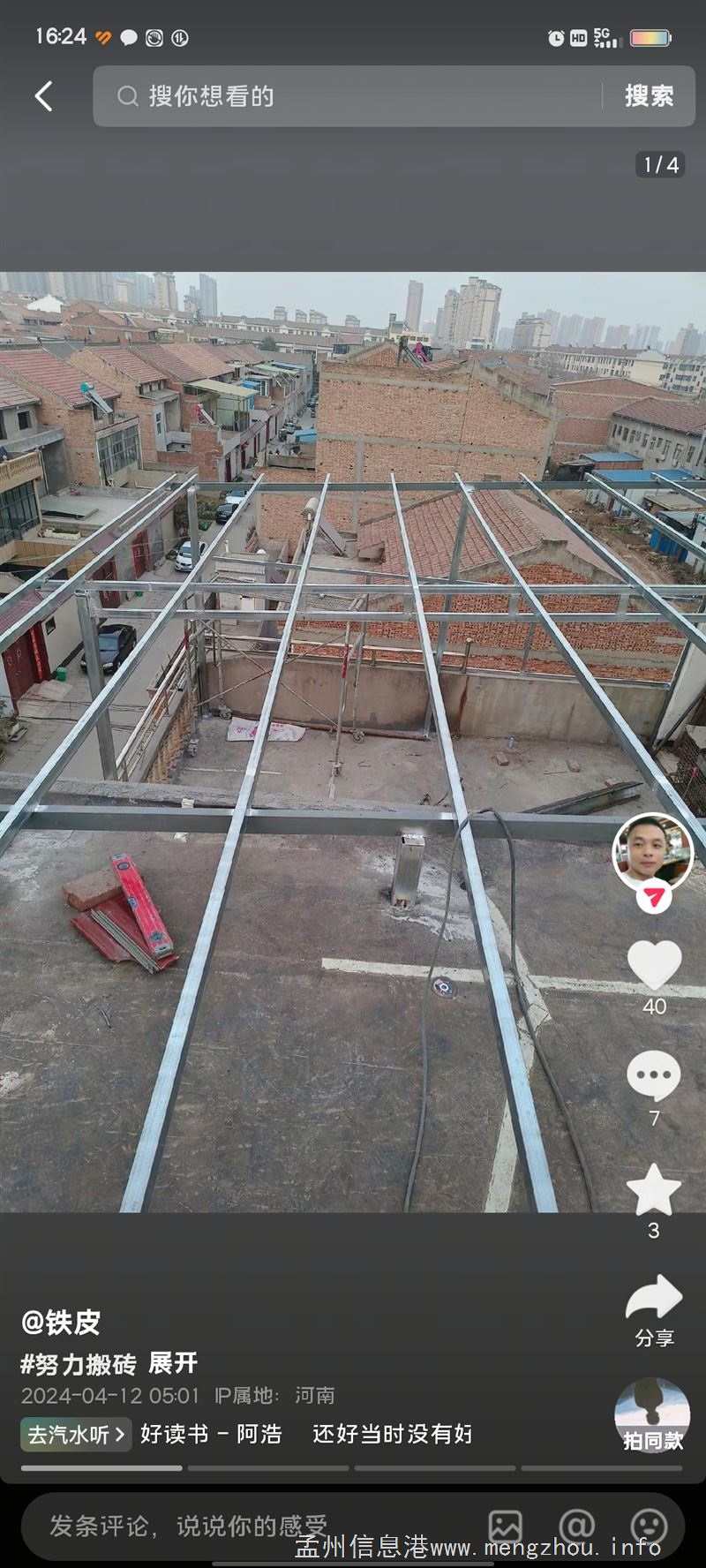The height and width of the screenshot is (1568, 706).
Task: Open the author's profile avatar
Action: coord(653,853)
